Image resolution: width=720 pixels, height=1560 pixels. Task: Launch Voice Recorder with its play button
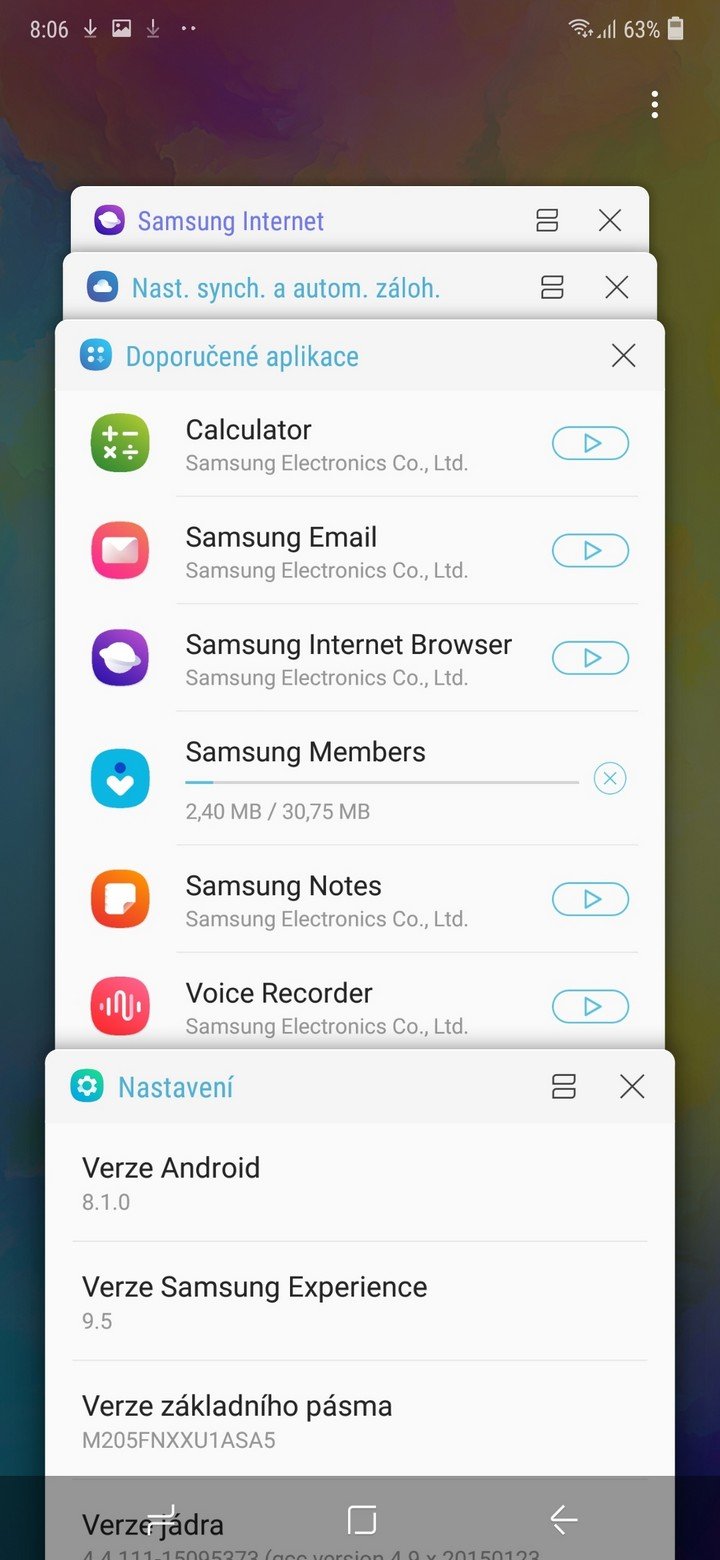(590, 1006)
